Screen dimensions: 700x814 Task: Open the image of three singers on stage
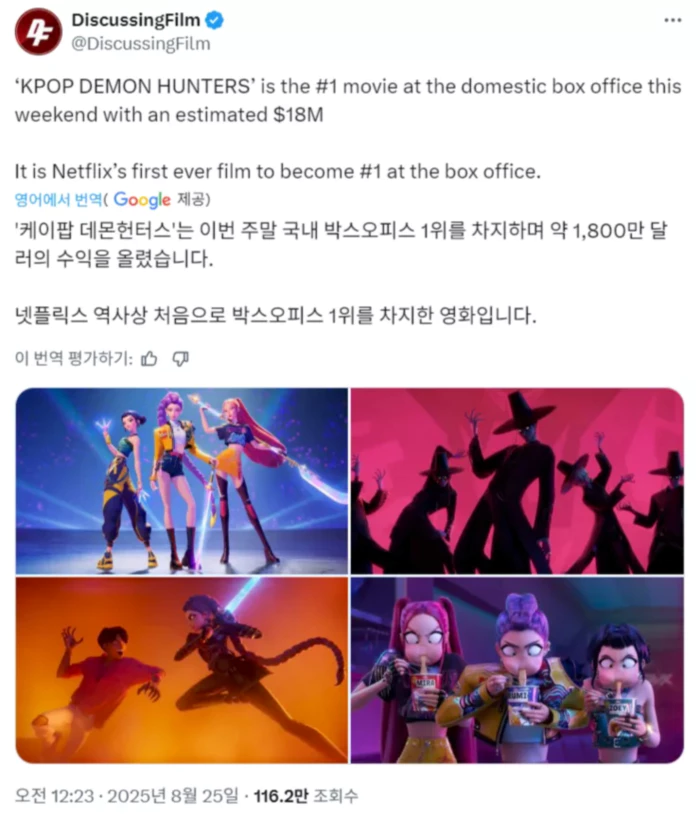point(181,480)
